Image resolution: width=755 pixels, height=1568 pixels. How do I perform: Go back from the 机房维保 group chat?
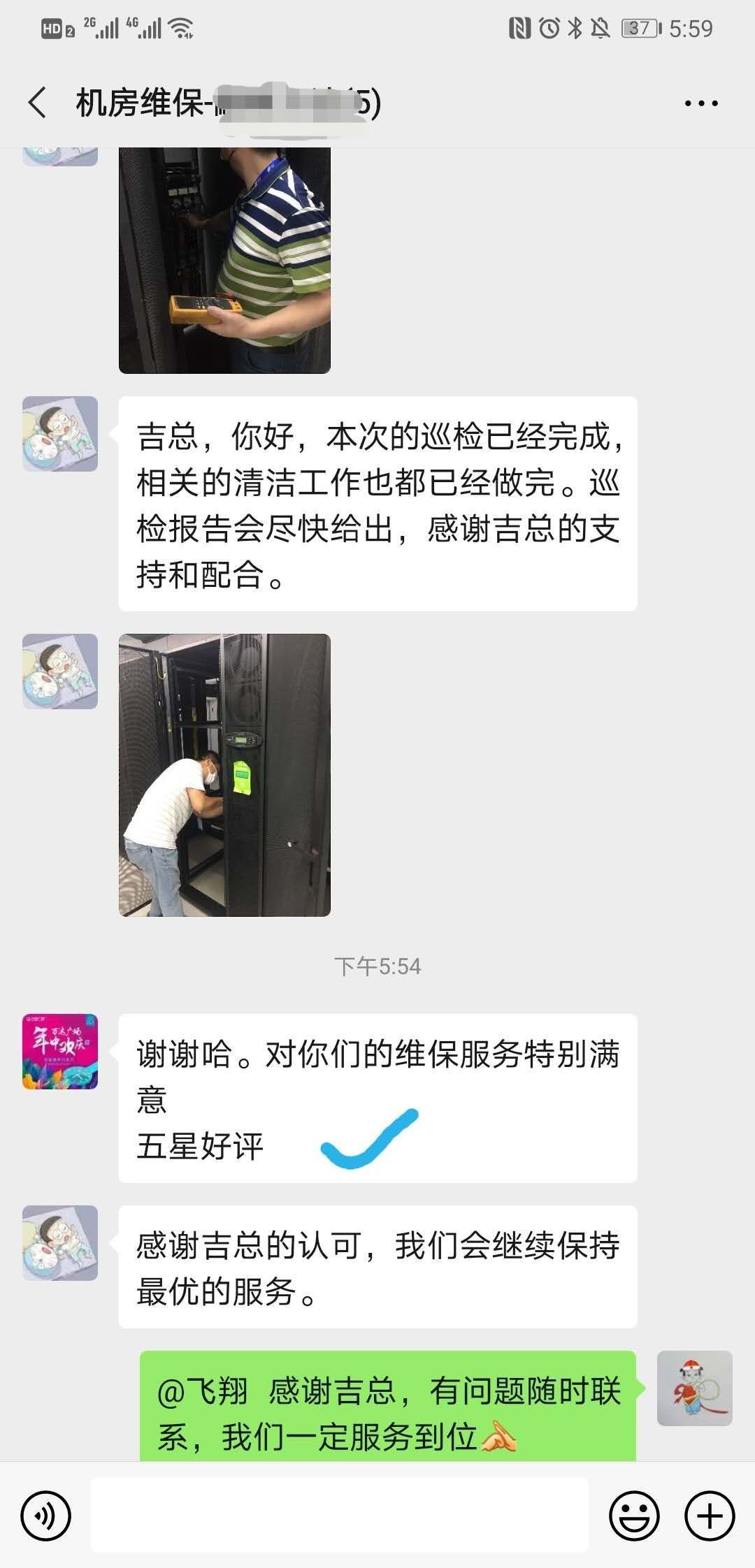pos(38,103)
